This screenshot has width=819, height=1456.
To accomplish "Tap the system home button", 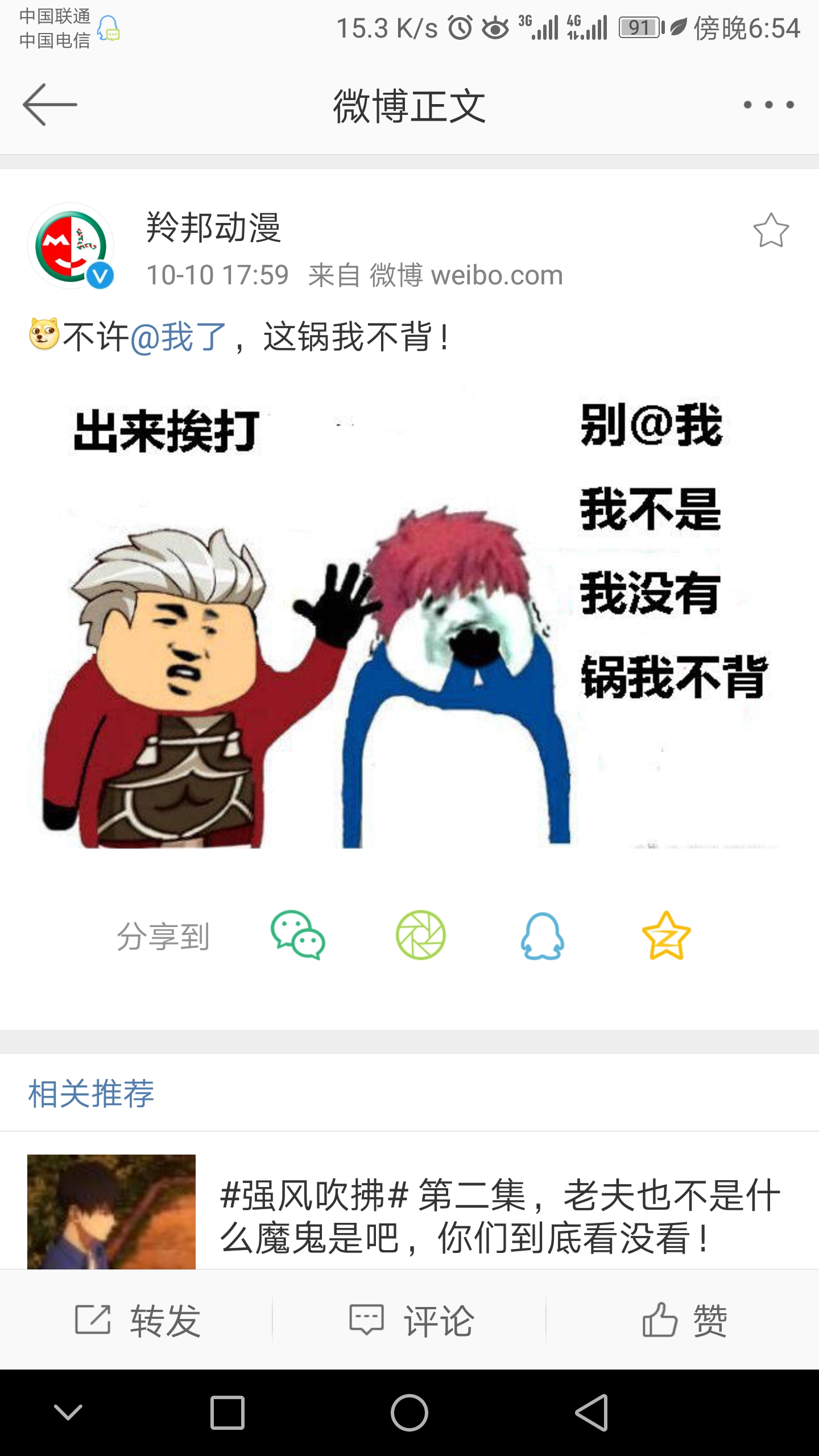I will pos(409,1413).
